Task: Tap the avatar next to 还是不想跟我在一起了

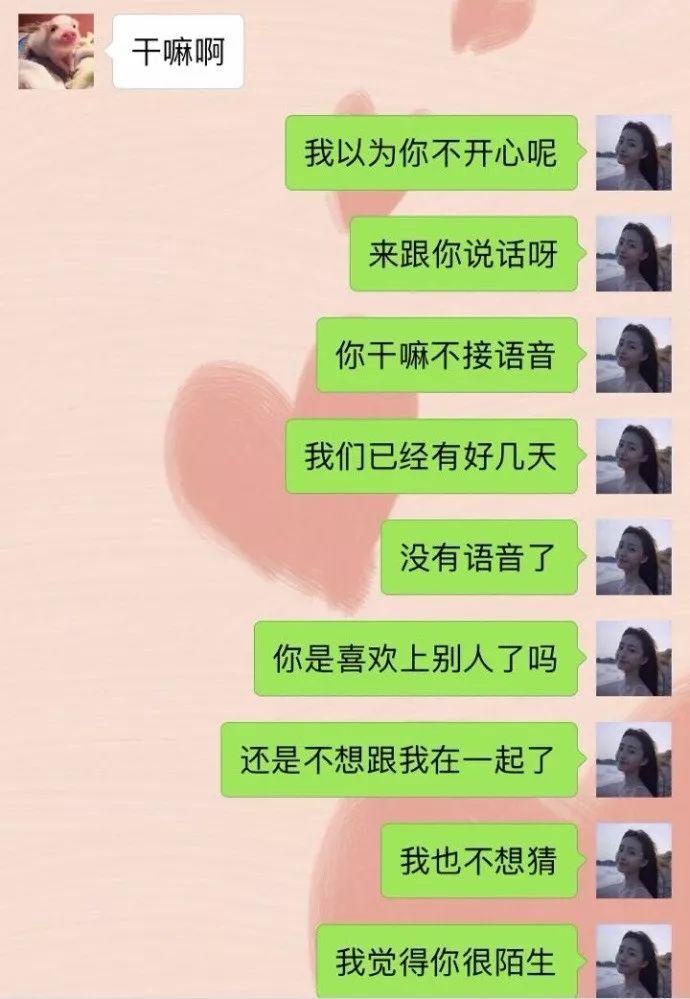Action: tap(633, 759)
